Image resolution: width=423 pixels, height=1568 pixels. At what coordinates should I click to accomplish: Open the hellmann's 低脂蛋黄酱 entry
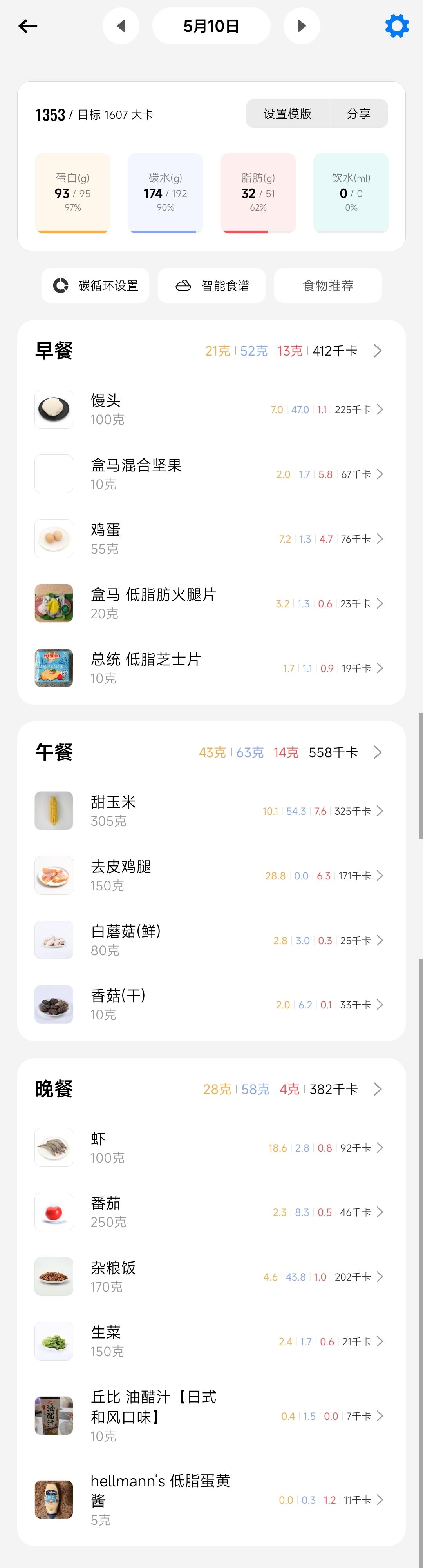coord(211,1500)
